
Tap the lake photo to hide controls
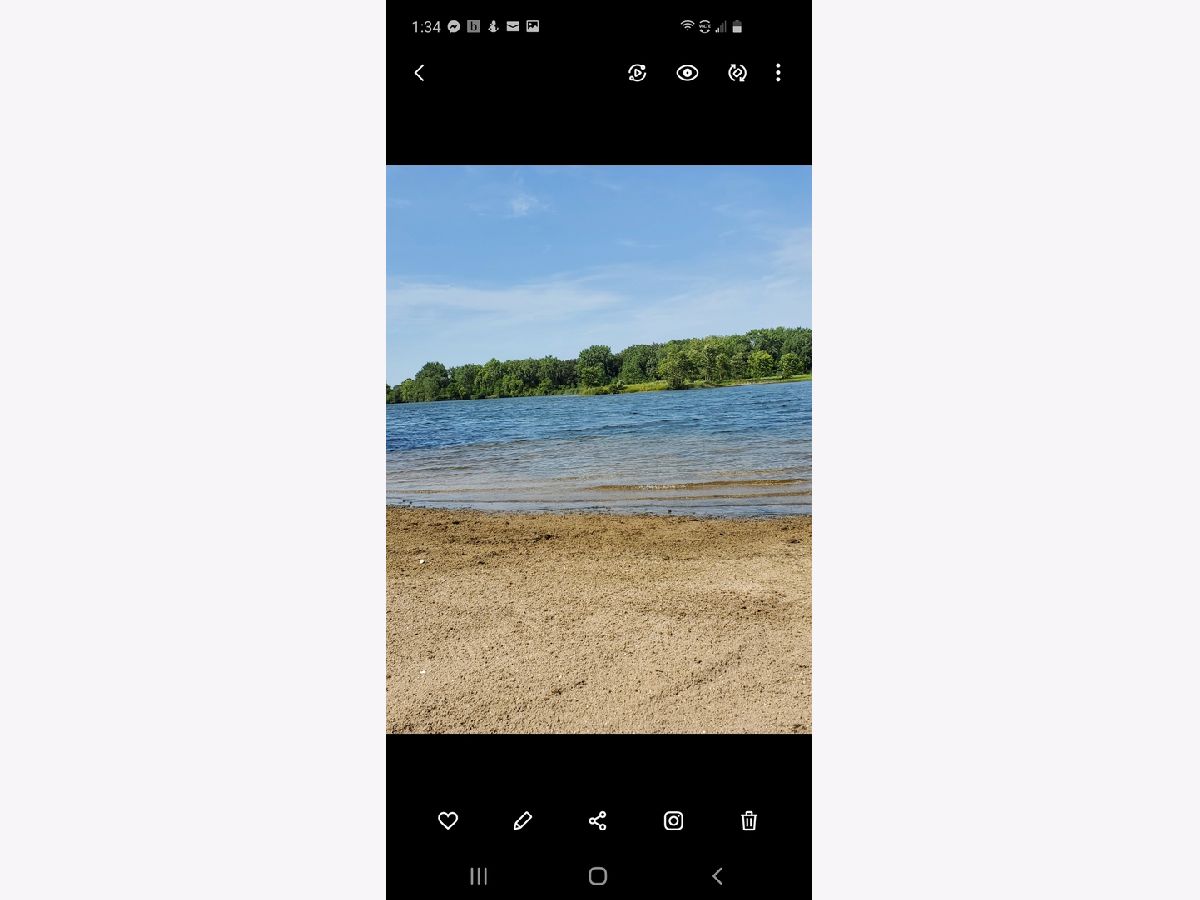click(x=598, y=450)
